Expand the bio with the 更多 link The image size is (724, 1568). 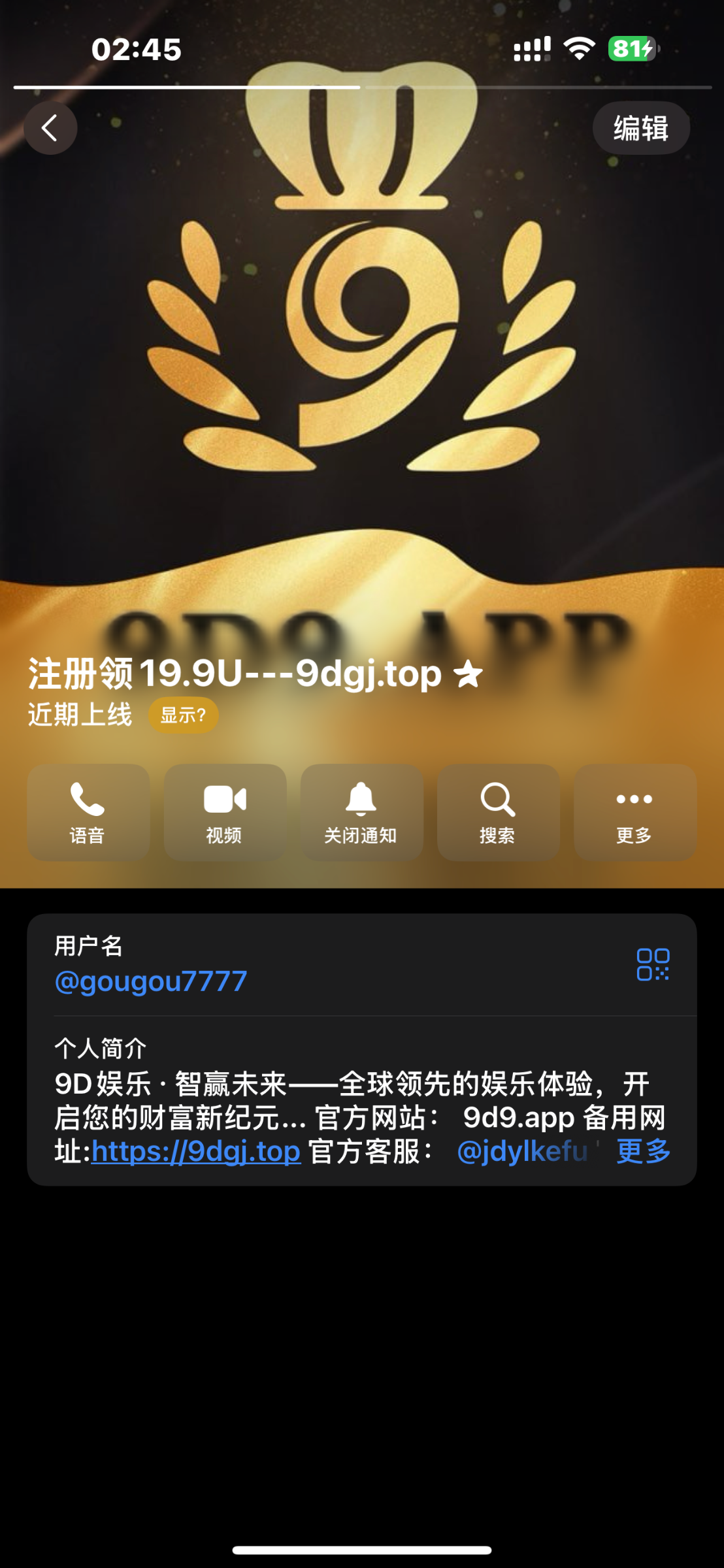(644, 1151)
